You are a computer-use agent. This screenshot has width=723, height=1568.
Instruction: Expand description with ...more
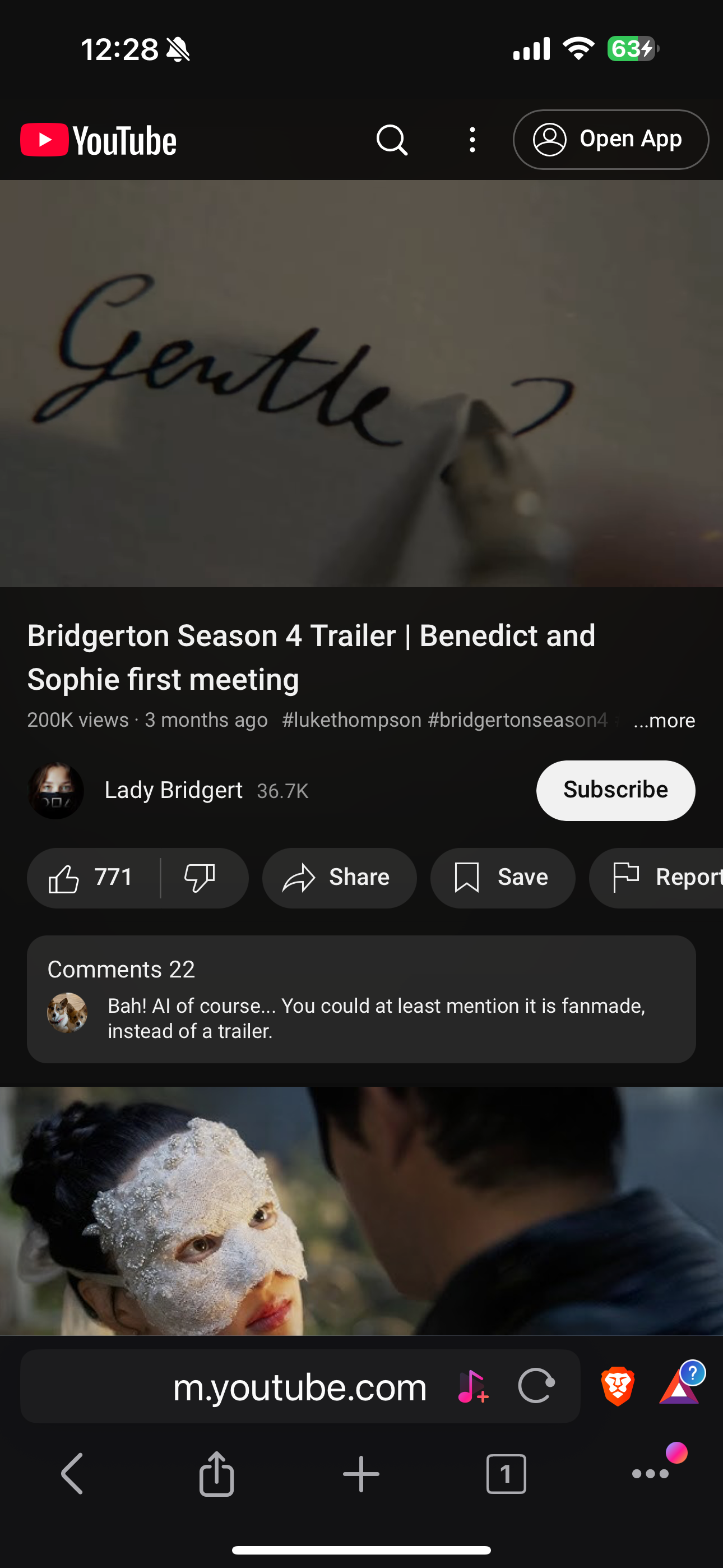pyautogui.click(x=664, y=721)
